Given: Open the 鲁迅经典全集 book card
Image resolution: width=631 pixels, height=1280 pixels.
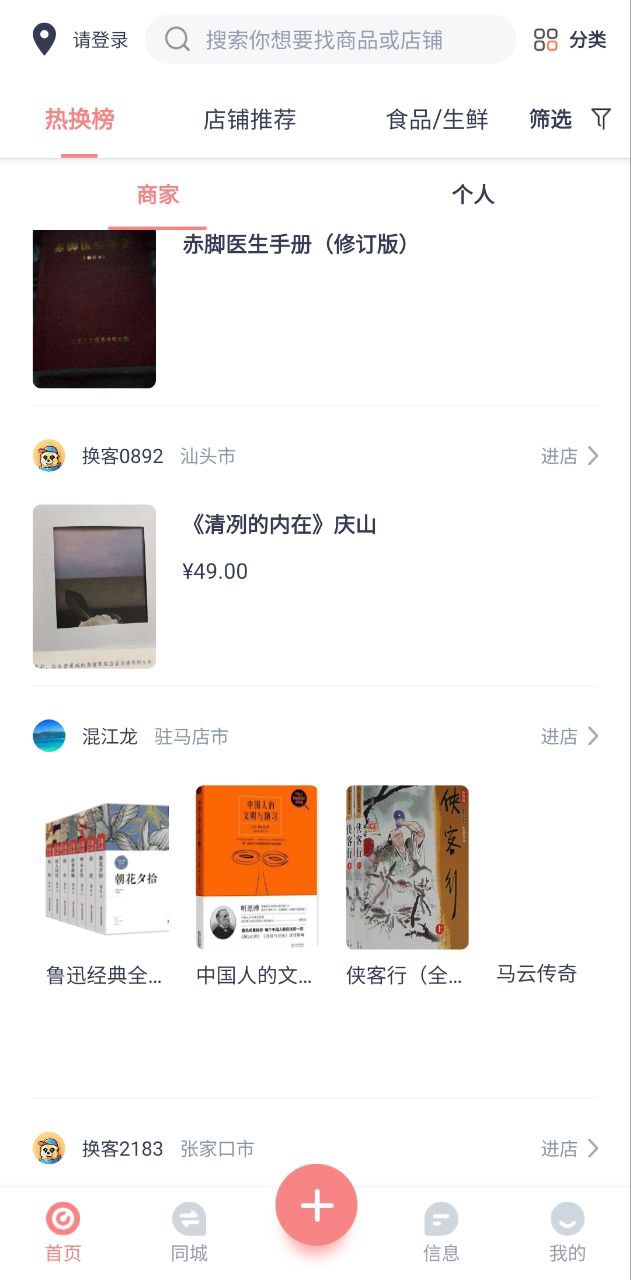Looking at the screenshot, I should (x=105, y=880).
